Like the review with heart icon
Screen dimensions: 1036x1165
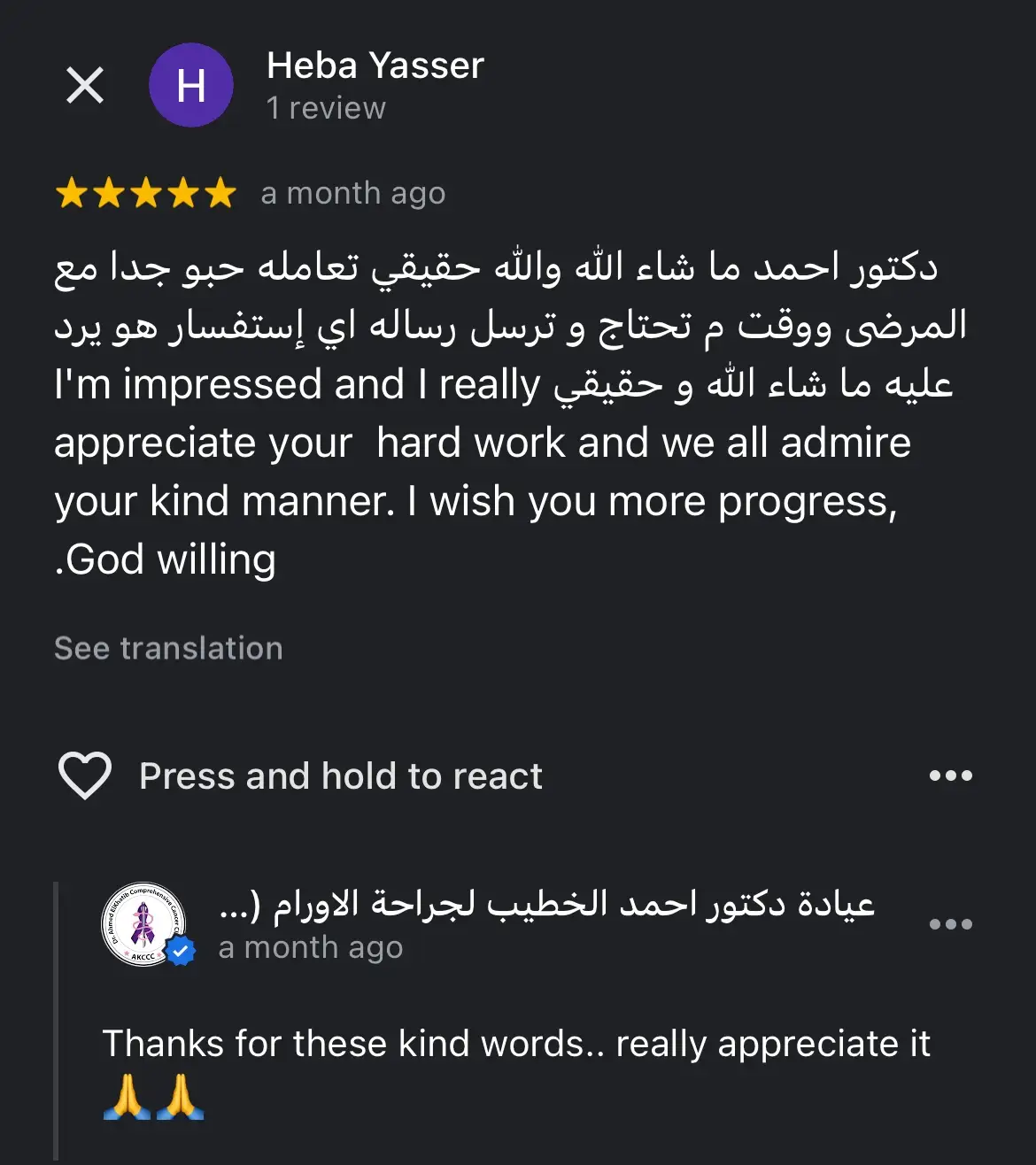coord(84,775)
